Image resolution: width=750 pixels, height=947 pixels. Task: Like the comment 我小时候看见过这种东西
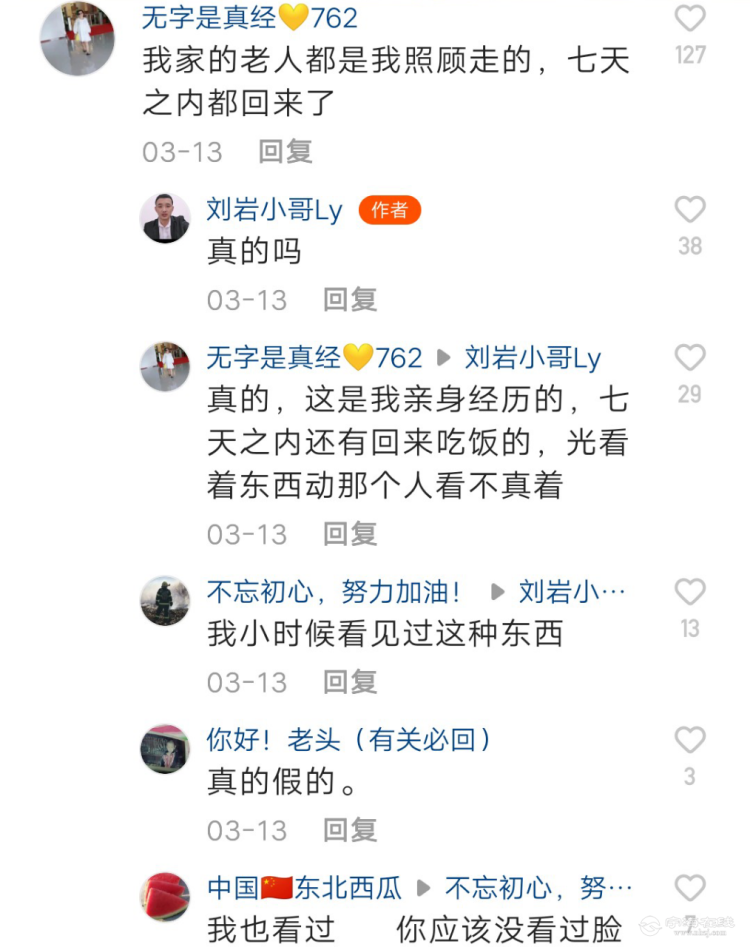click(690, 592)
